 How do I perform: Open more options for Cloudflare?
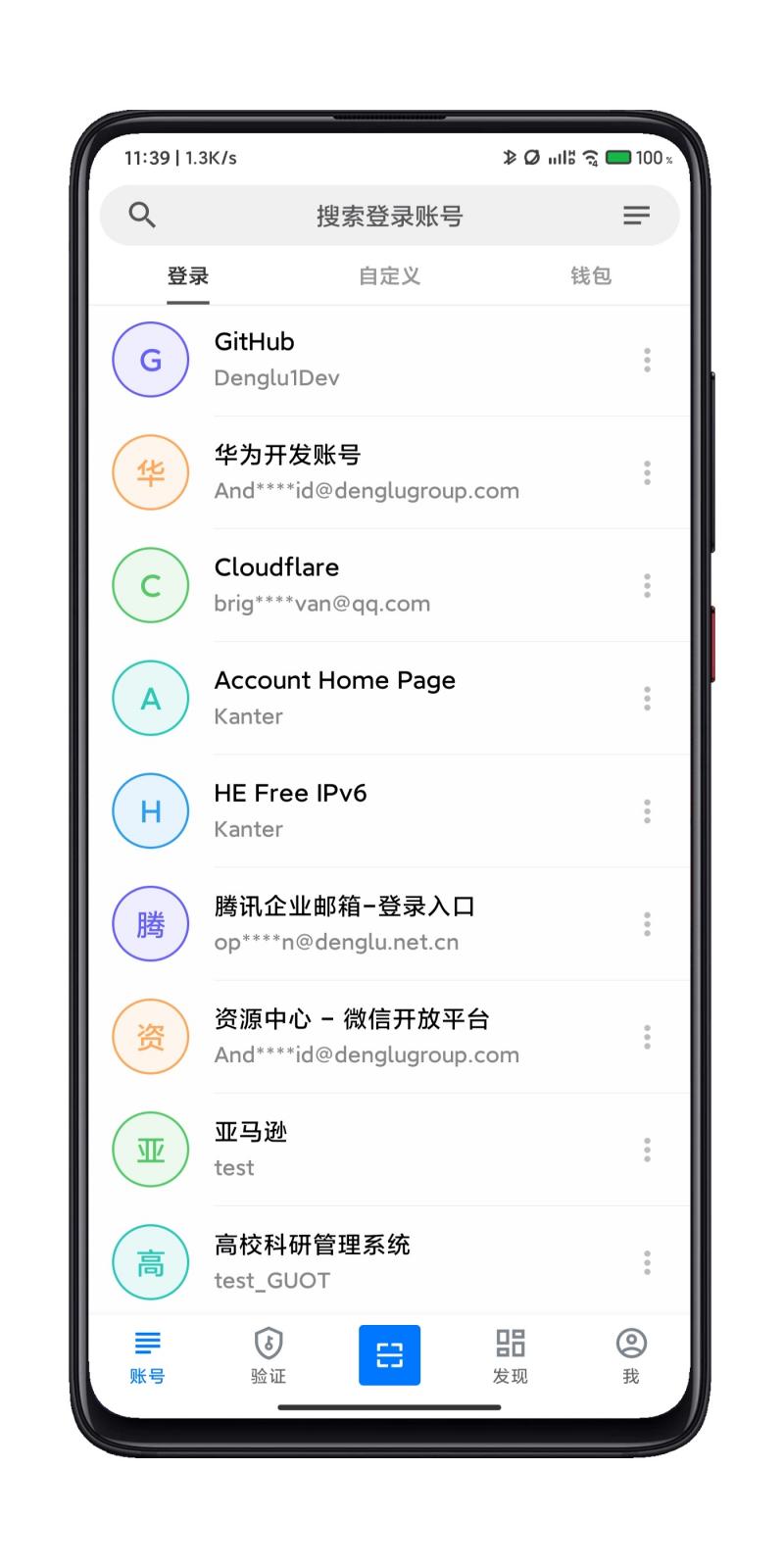[647, 585]
